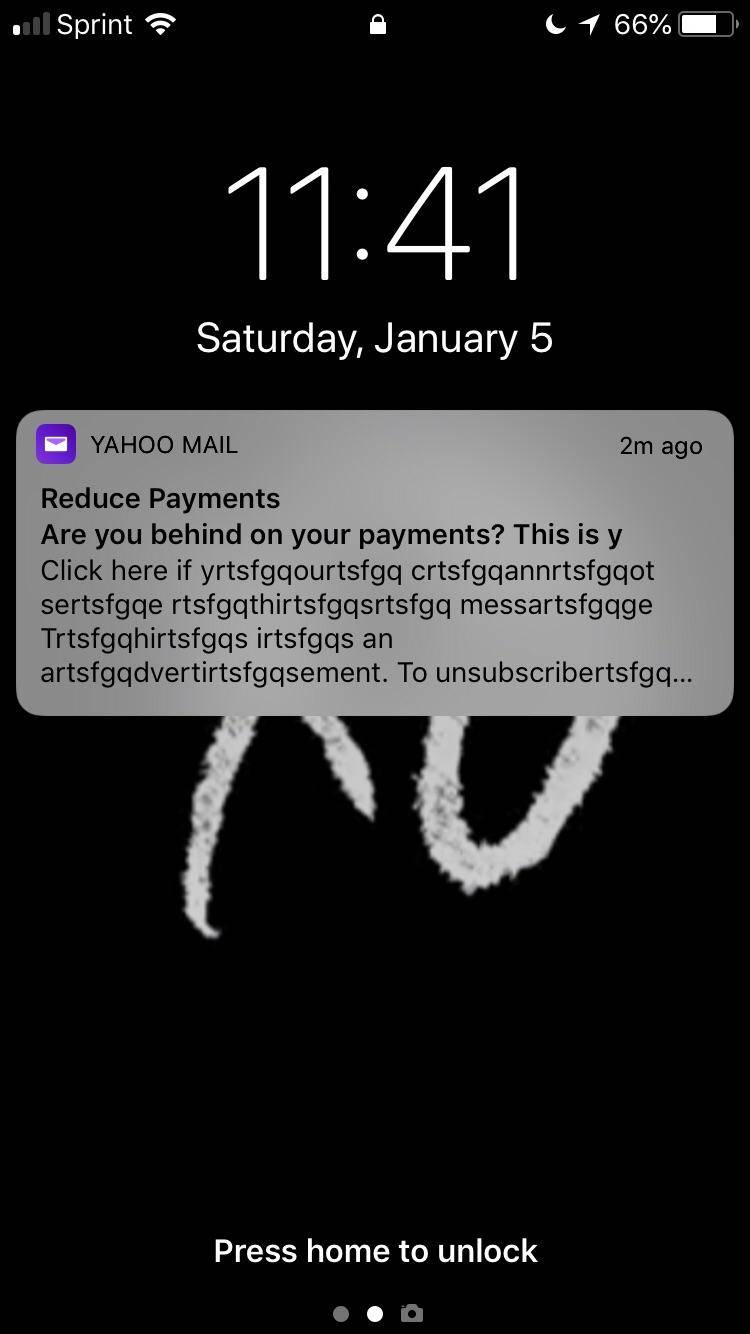Screen dimensions: 750x1334
Task: Select the left page indicator dot
Action: tap(340, 1313)
